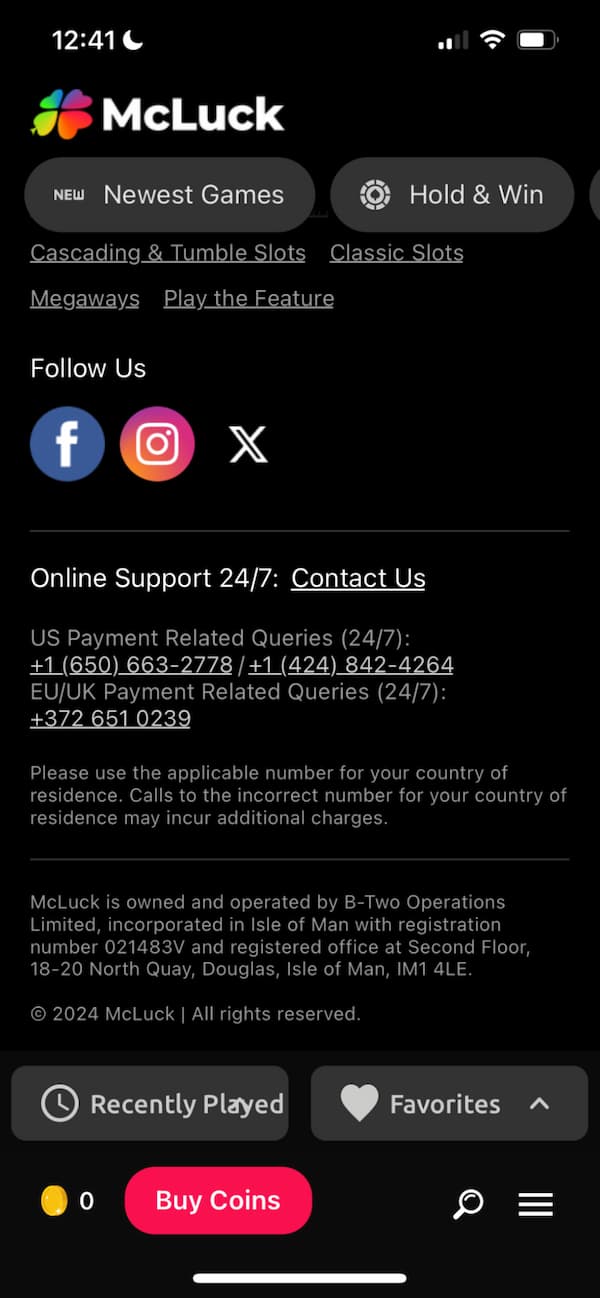Tap the Buy Coins button
Image resolution: width=600 pixels, height=1298 pixels.
coord(218,1200)
